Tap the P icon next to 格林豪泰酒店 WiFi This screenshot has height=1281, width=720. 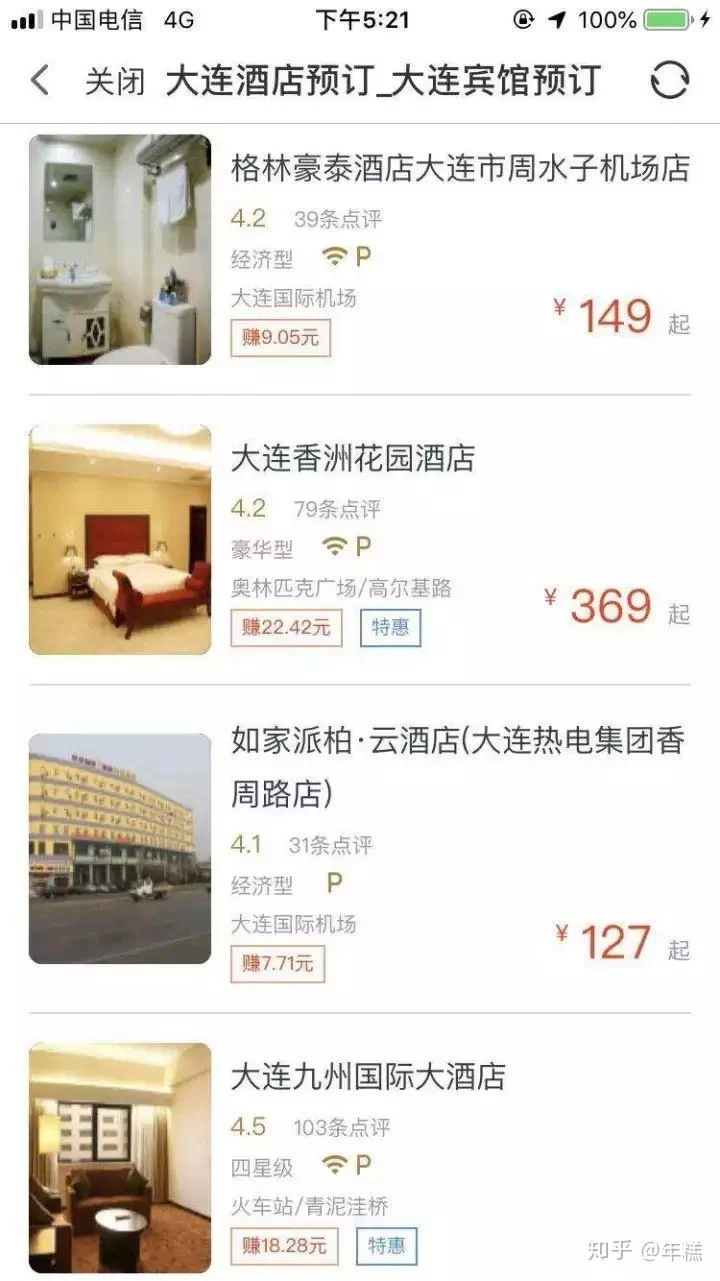click(363, 255)
